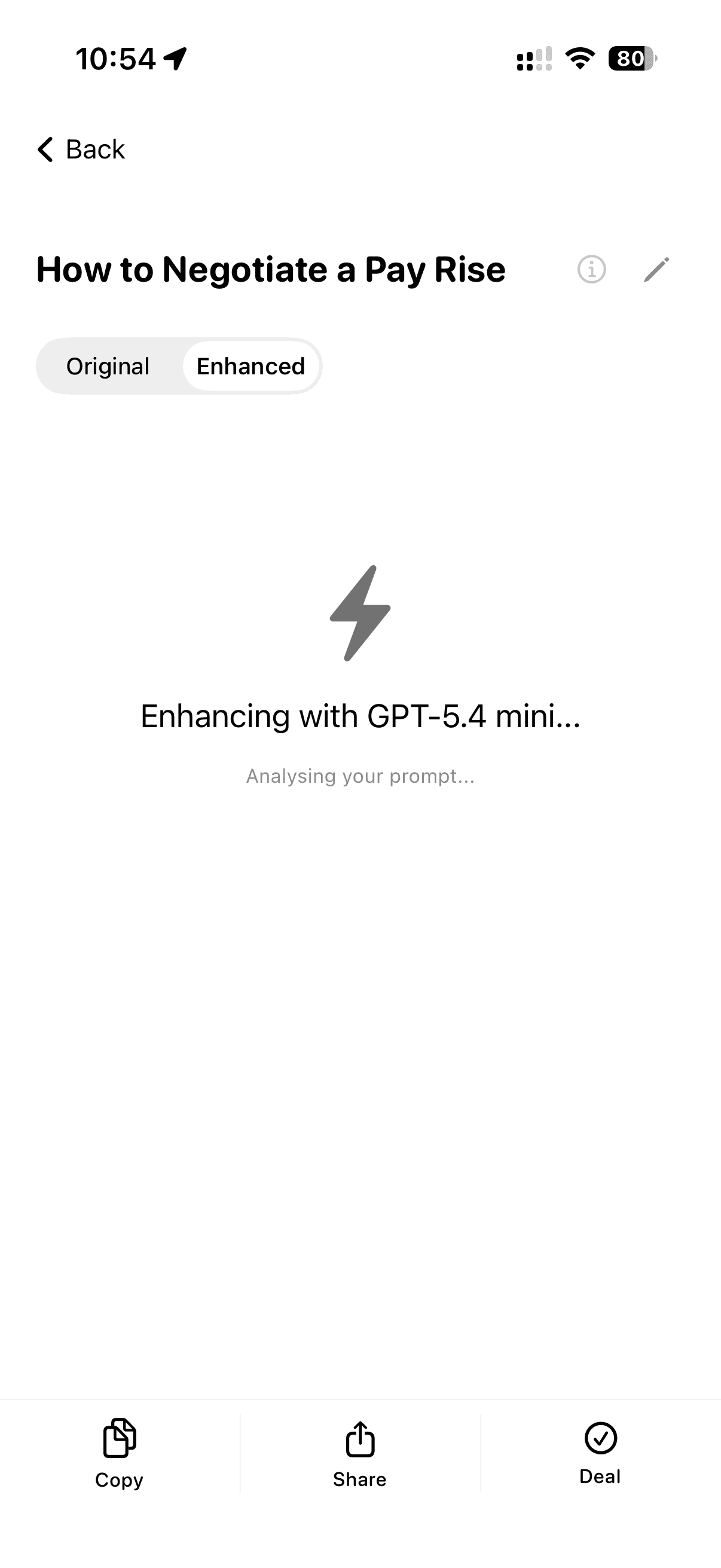The image size is (721, 1568).
Task: Copy the prompt text
Action: [x=119, y=1453]
